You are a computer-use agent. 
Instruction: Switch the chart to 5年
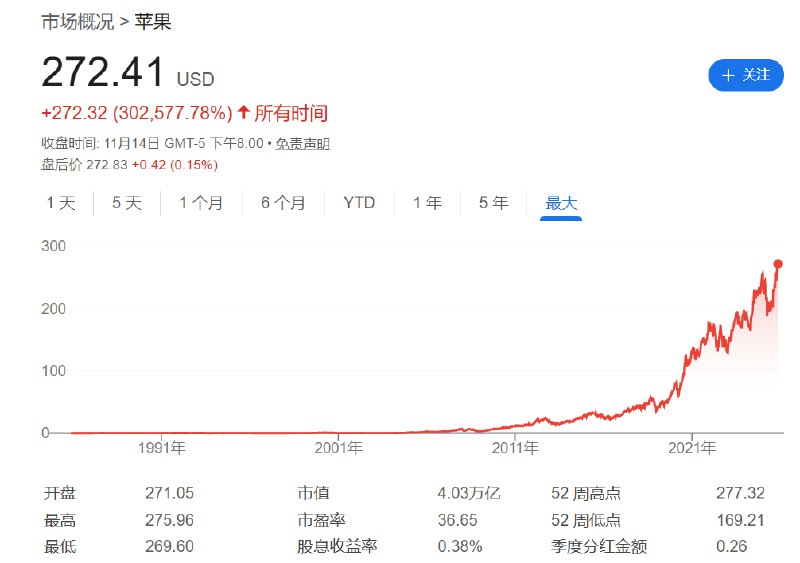493,203
